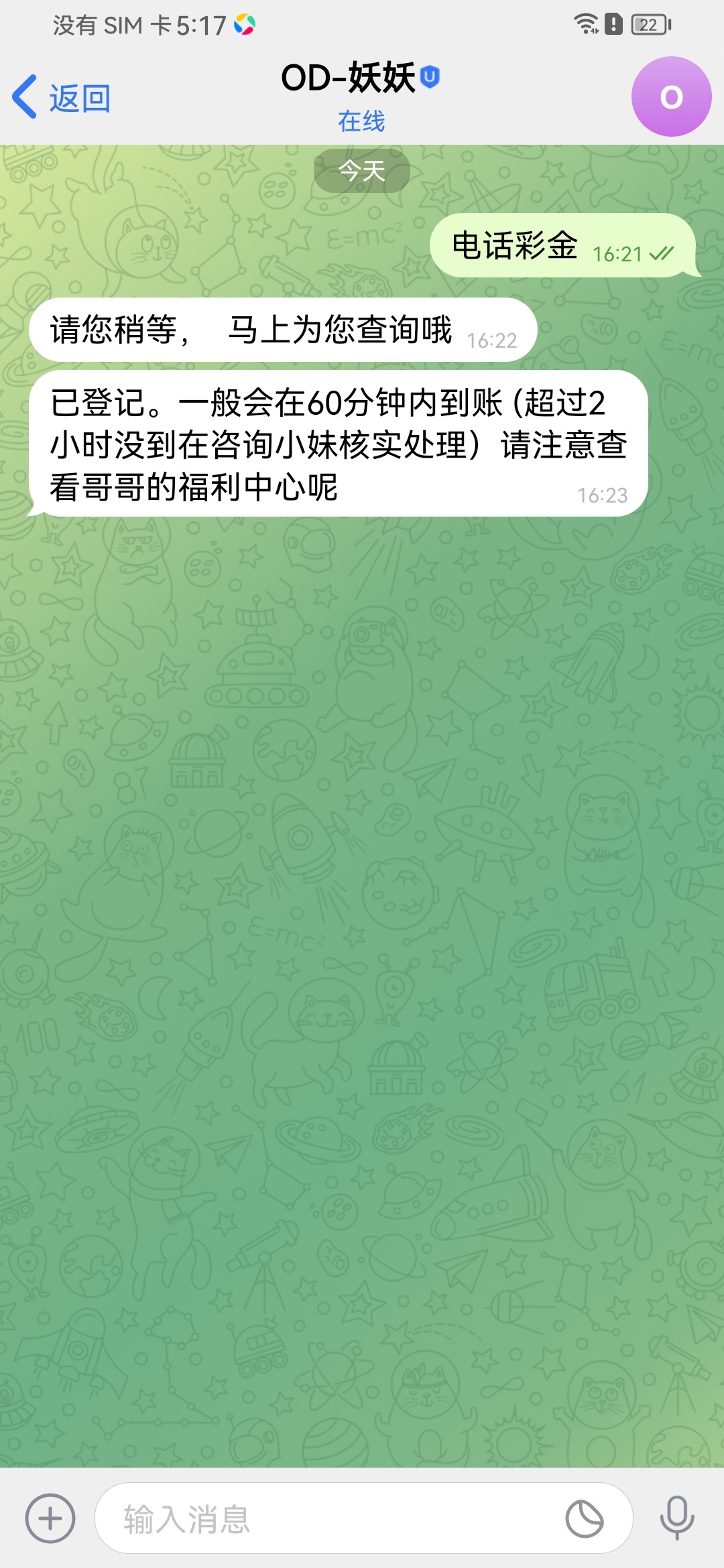Go back using the 返回 button

[62, 98]
